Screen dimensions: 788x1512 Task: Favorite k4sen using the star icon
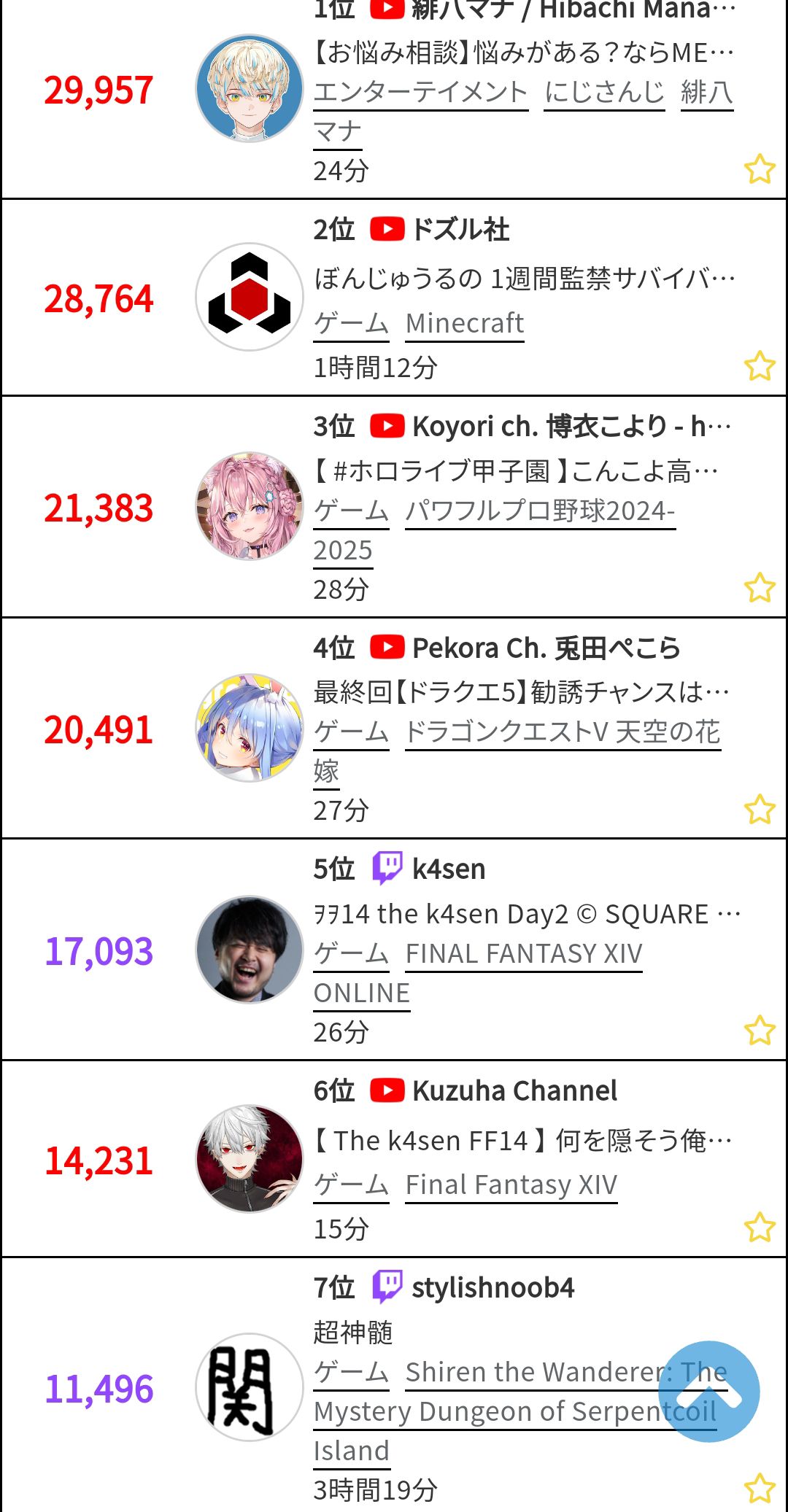coord(760,1030)
